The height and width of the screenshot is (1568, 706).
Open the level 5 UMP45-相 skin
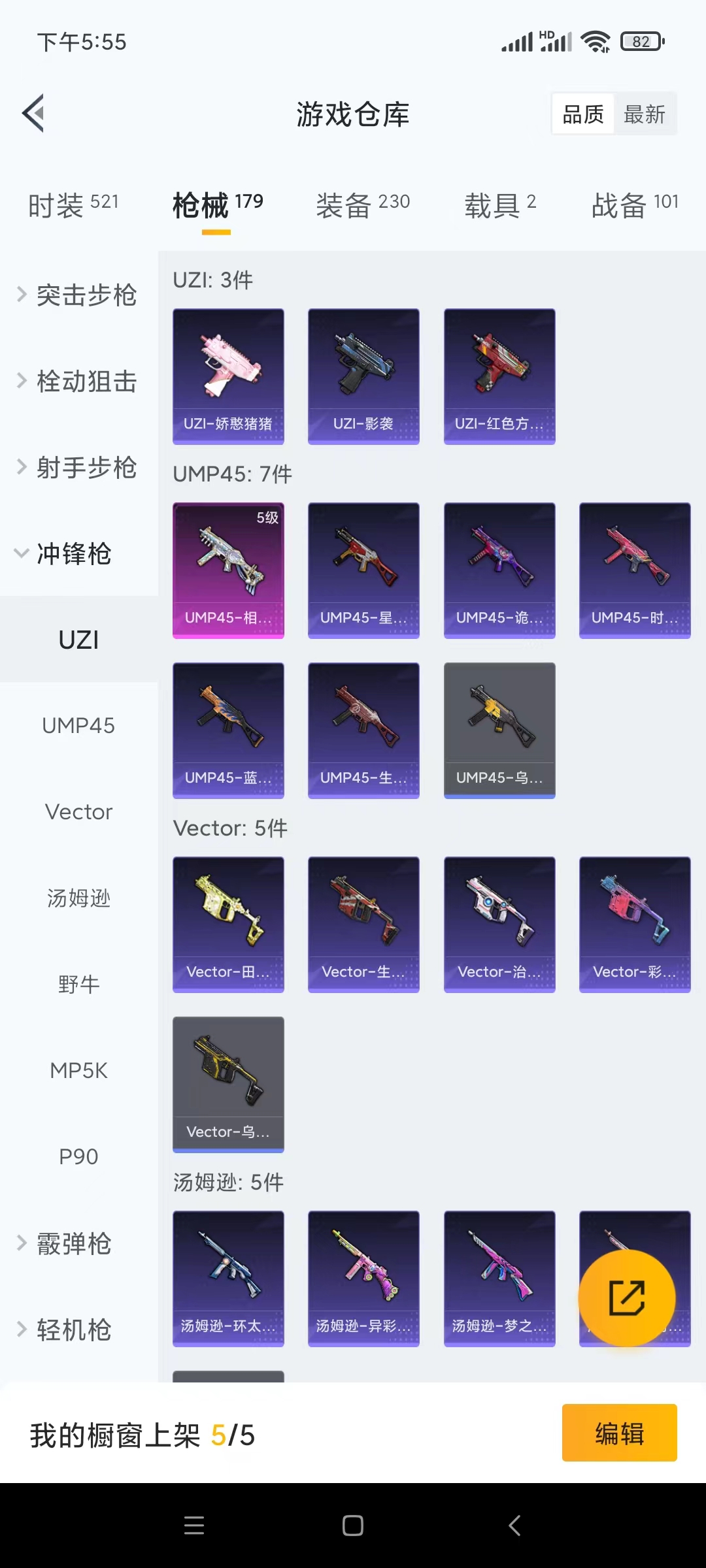click(228, 570)
